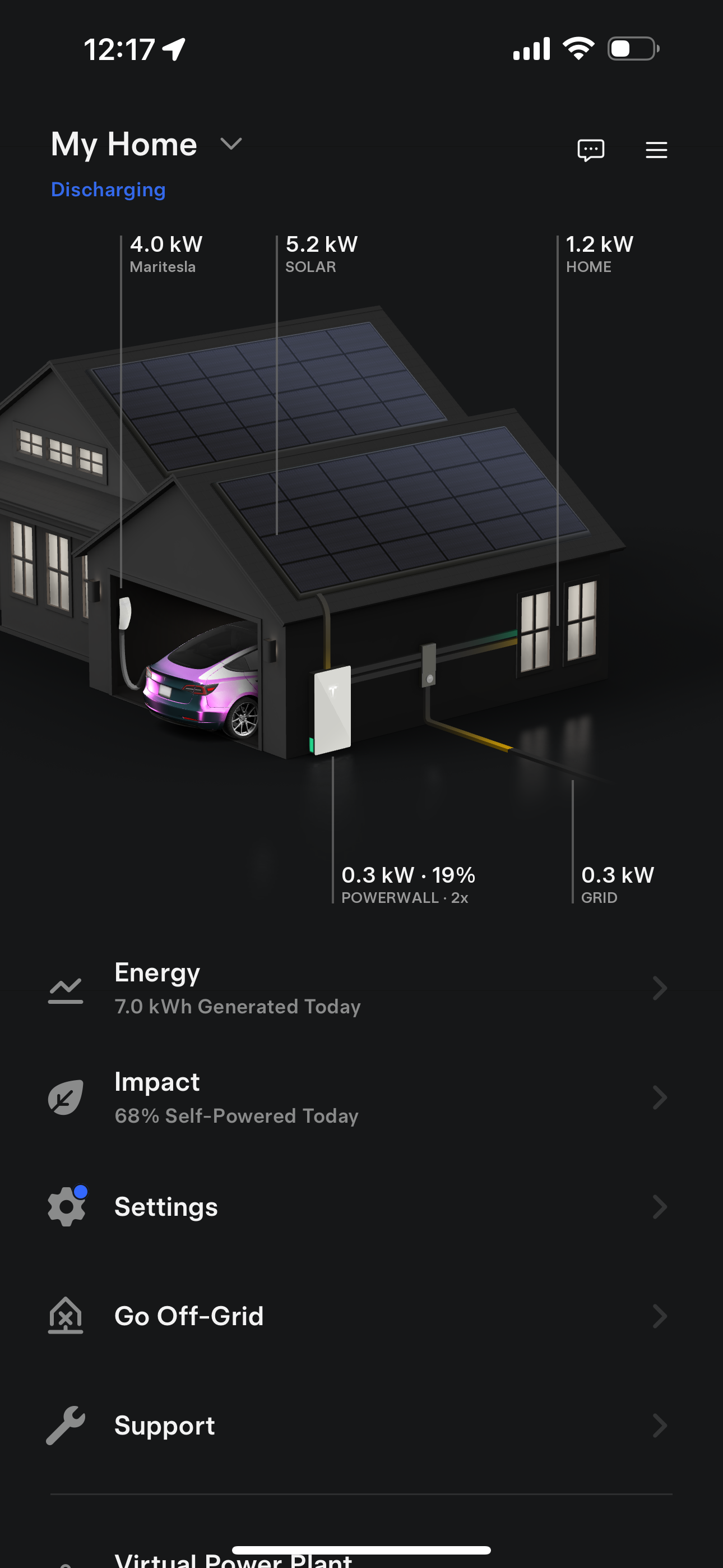
Task: Open Impact self-powered stats
Action: [360, 1097]
